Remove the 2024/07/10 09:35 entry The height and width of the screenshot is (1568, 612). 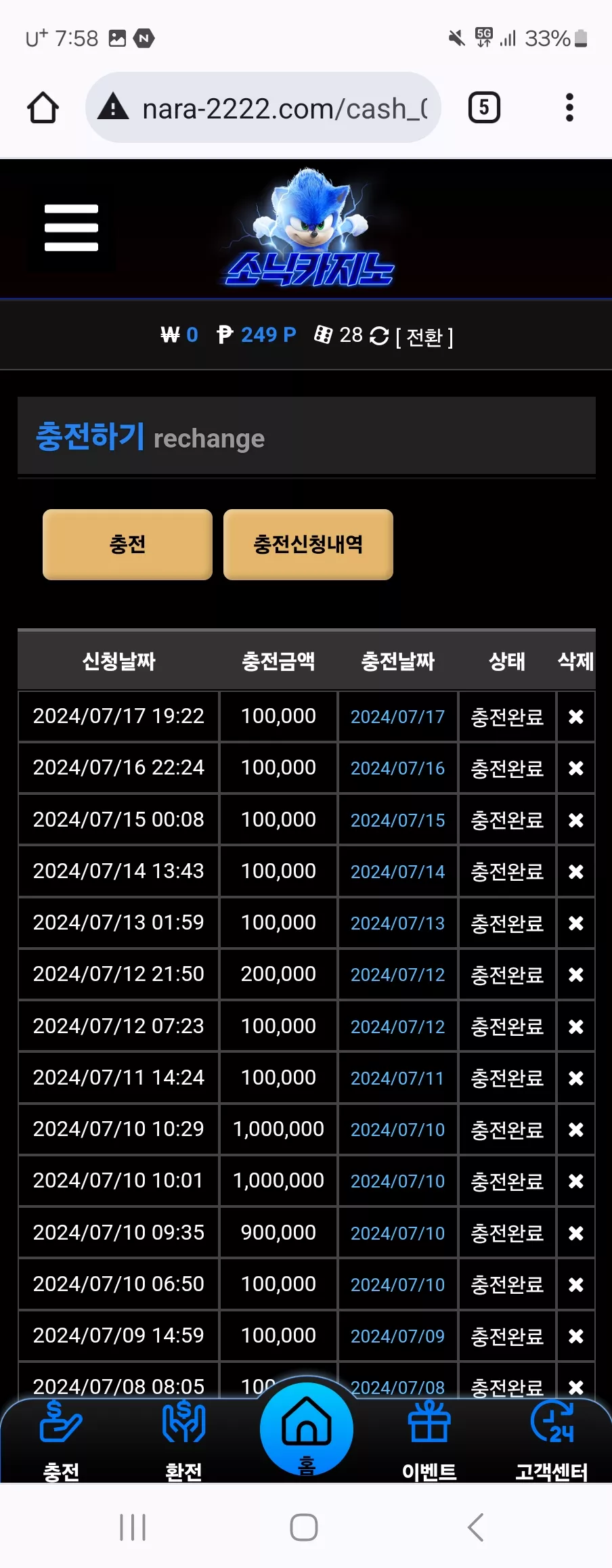click(576, 1233)
